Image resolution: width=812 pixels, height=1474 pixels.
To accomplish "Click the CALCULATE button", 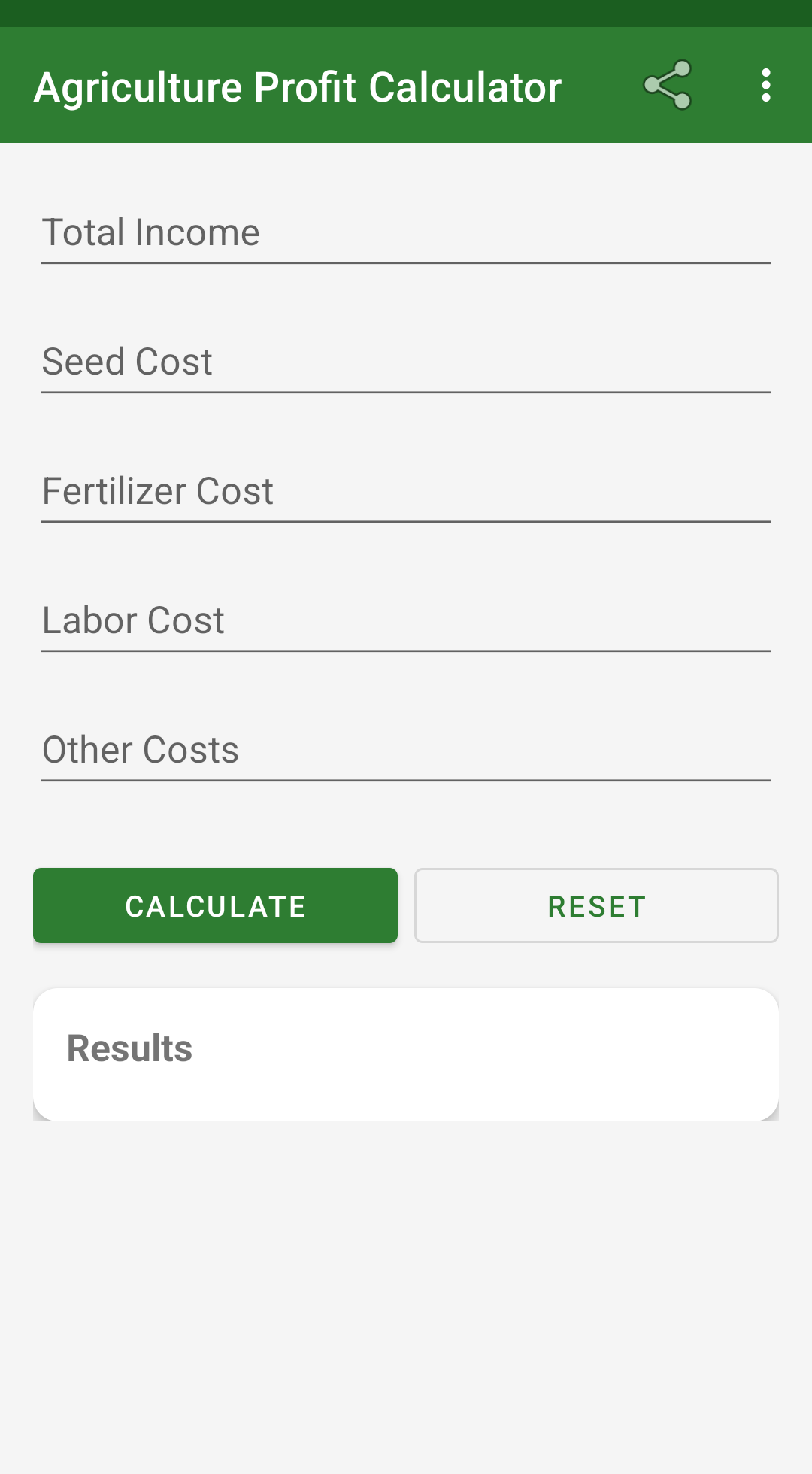I will point(215,905).
